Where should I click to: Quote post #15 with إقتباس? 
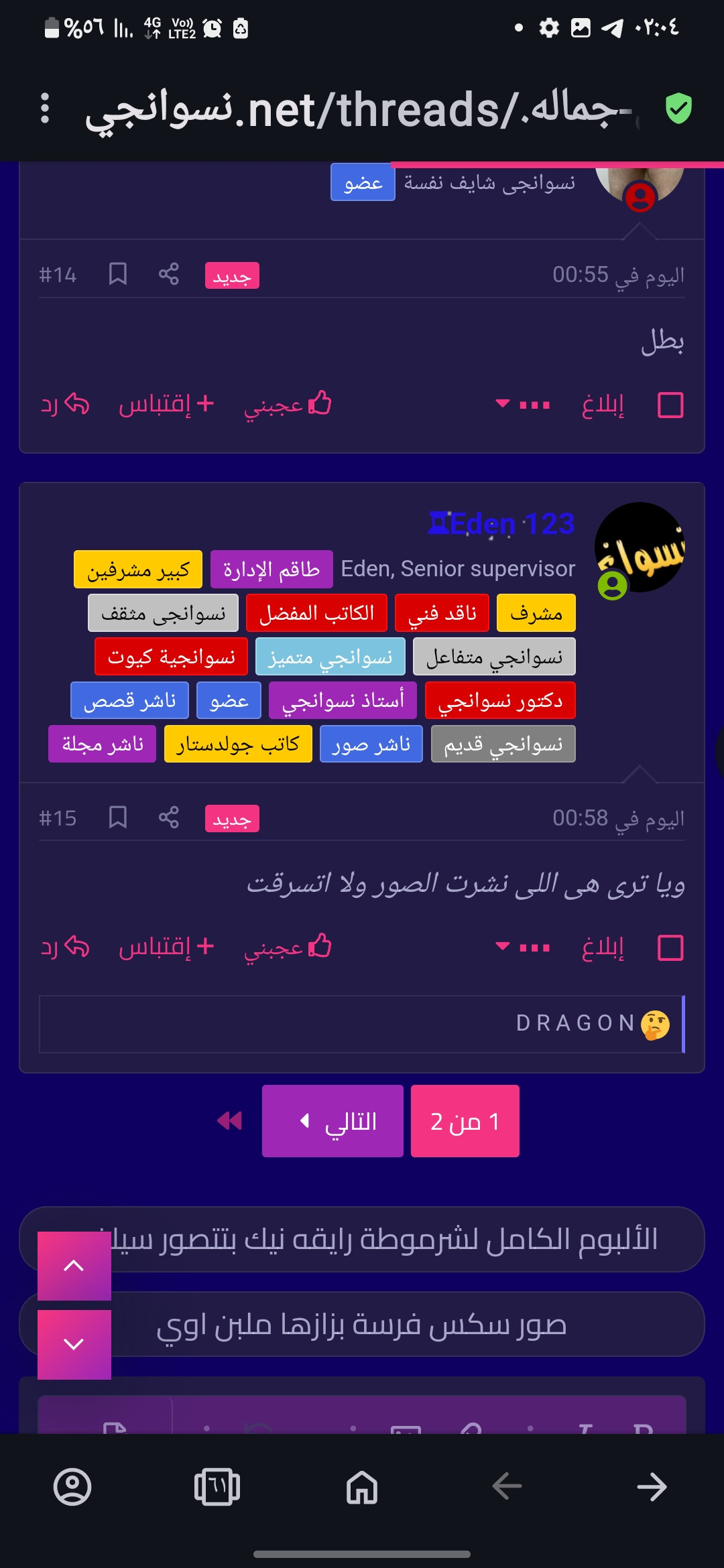[x=166, y=948]
